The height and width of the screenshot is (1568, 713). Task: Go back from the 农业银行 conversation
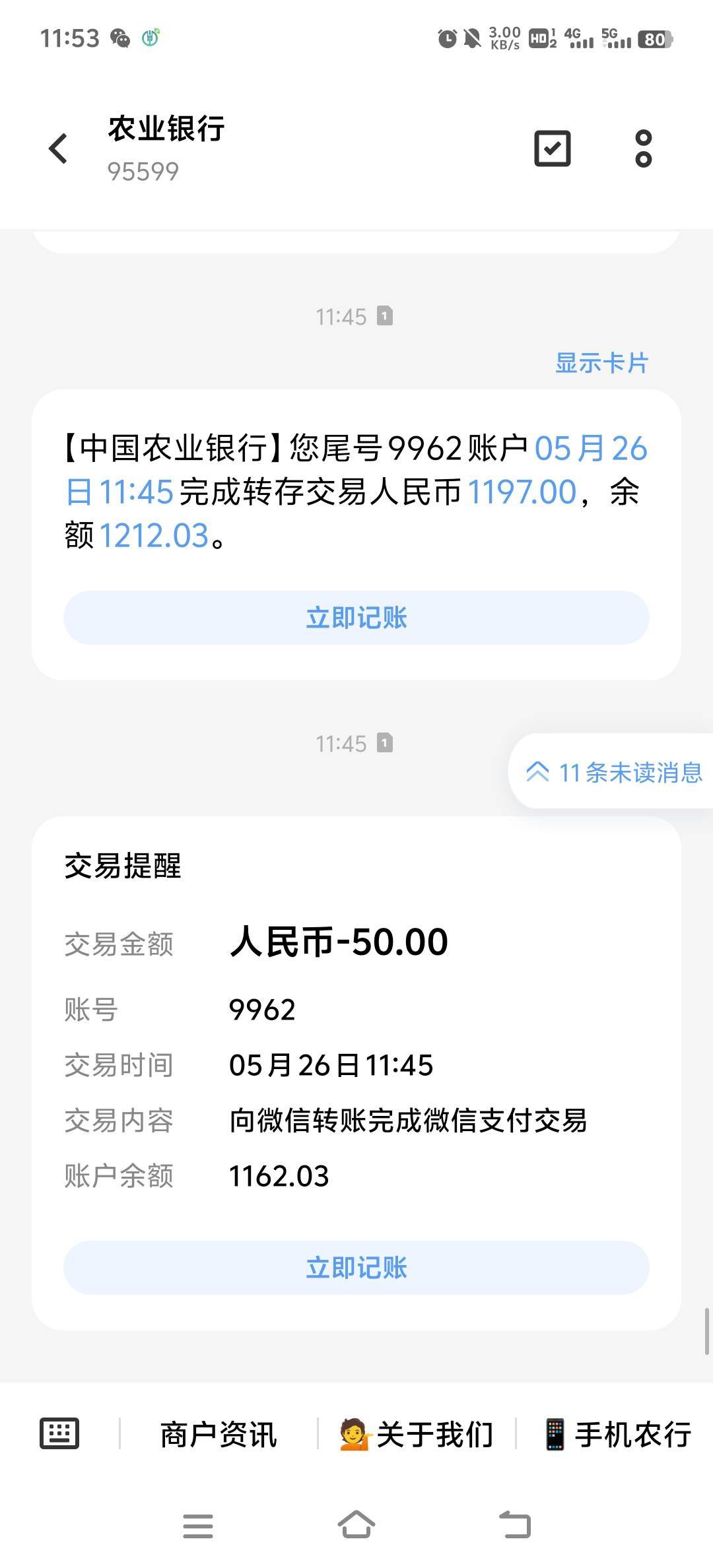click(x=58, y=148)
